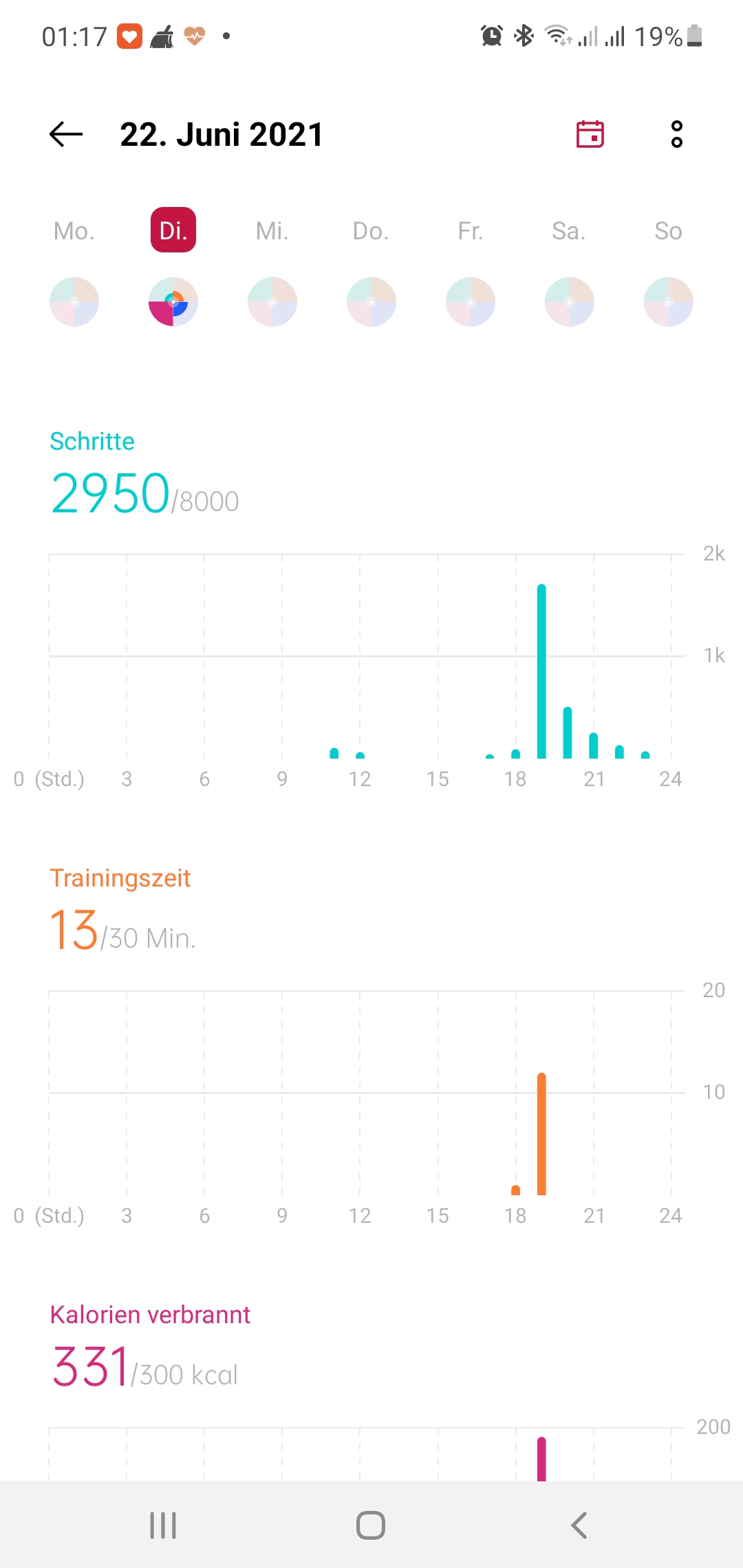
Task: Open system recent apps
Action: pos(163,1525)
